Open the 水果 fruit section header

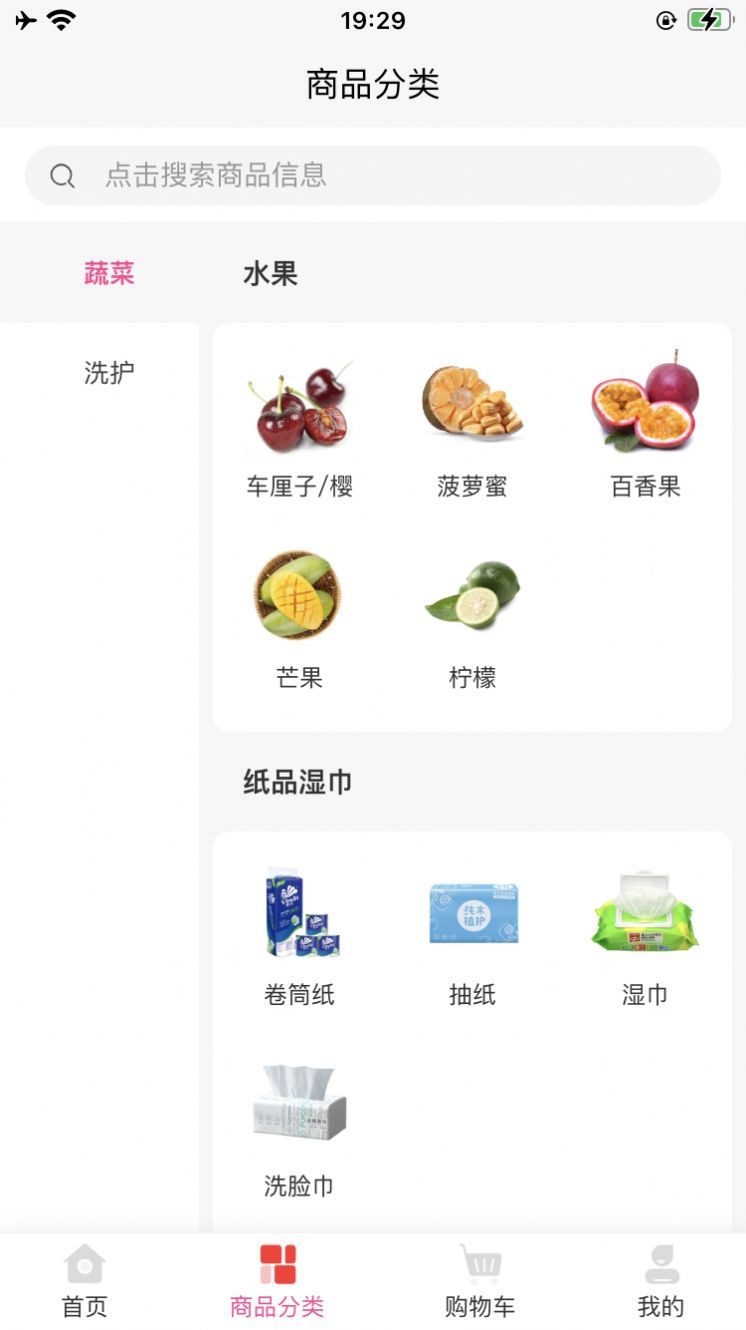270,273
